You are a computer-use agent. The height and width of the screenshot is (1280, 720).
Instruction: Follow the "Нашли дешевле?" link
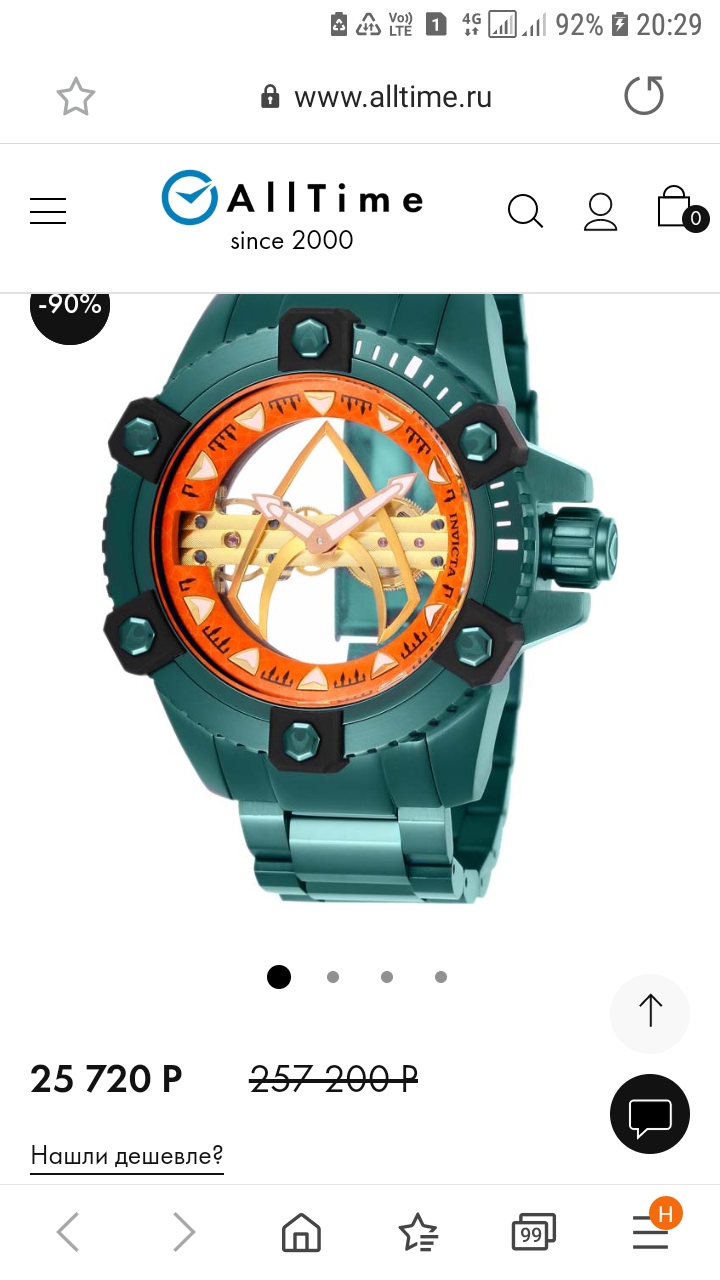pos(127,1156)
